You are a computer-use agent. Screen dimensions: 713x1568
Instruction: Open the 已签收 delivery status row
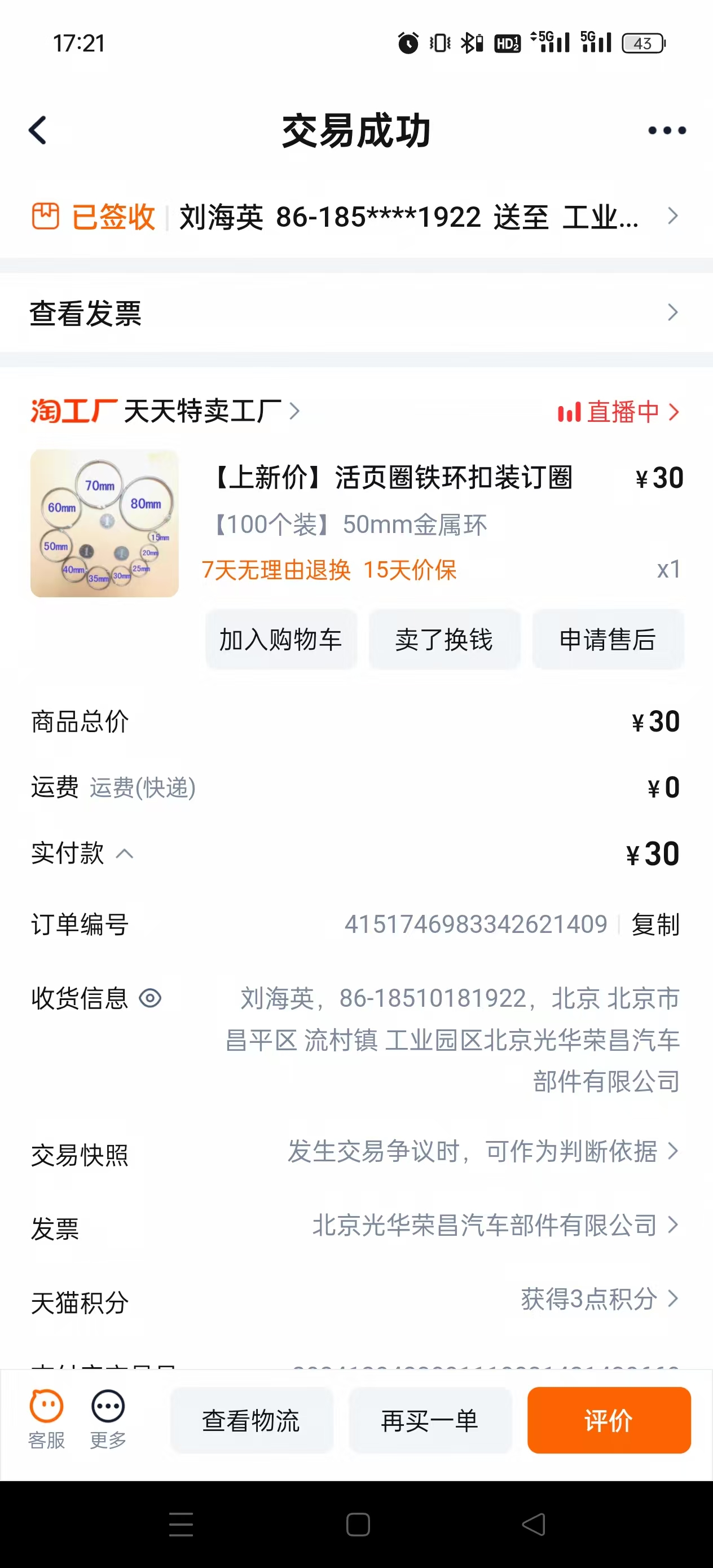point(356,217)
